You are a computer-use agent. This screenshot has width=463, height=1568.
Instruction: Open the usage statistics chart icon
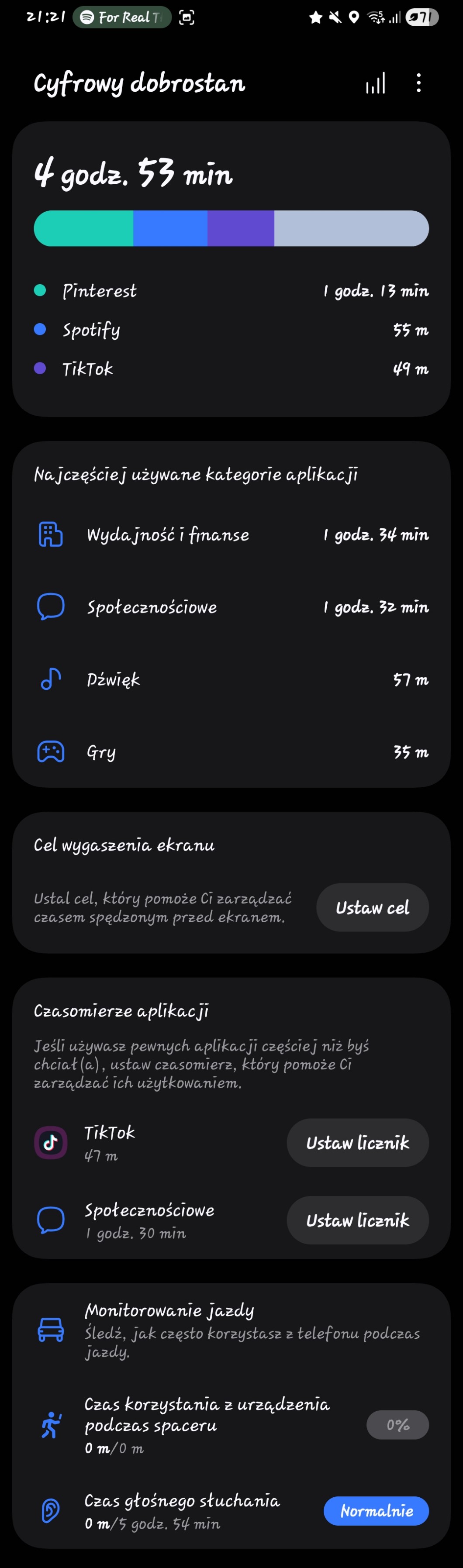coord(375,83)
